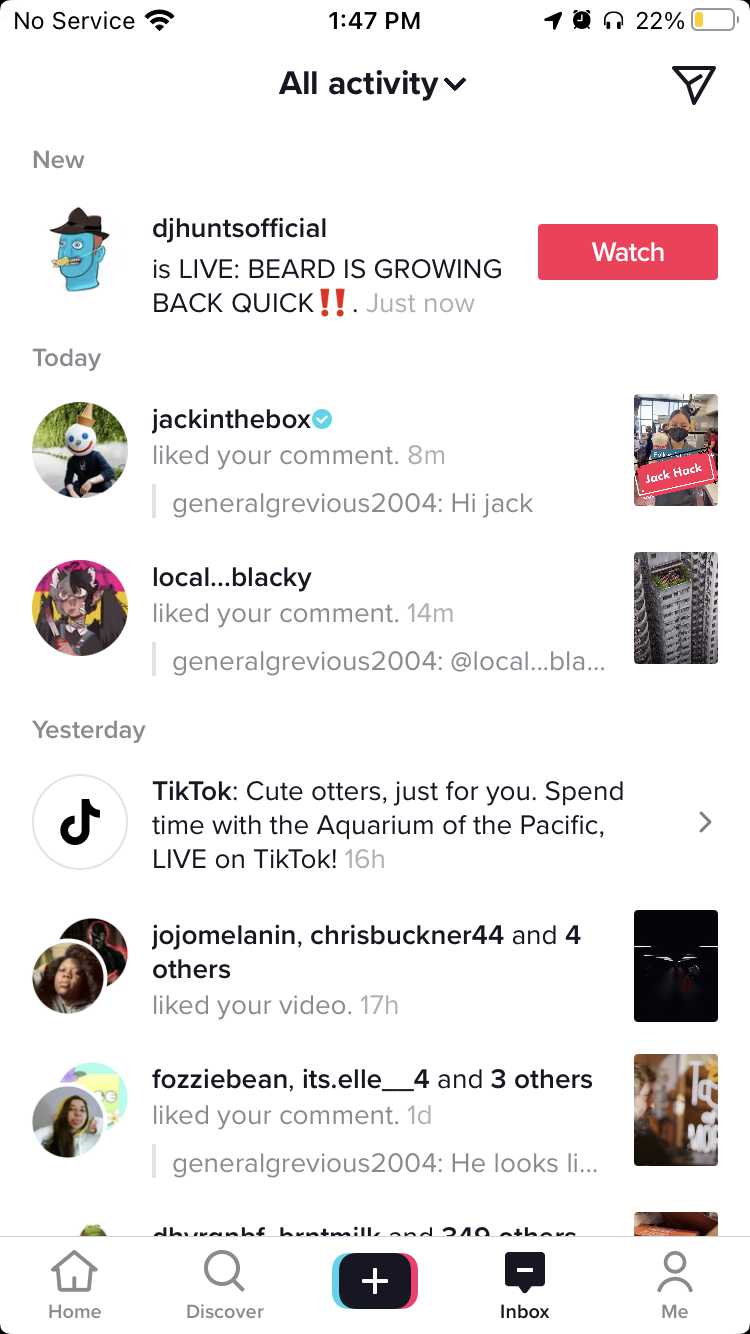Select the Inbox tab
The width and height of the screenshot is (750, 1334).
(525, 1286)
